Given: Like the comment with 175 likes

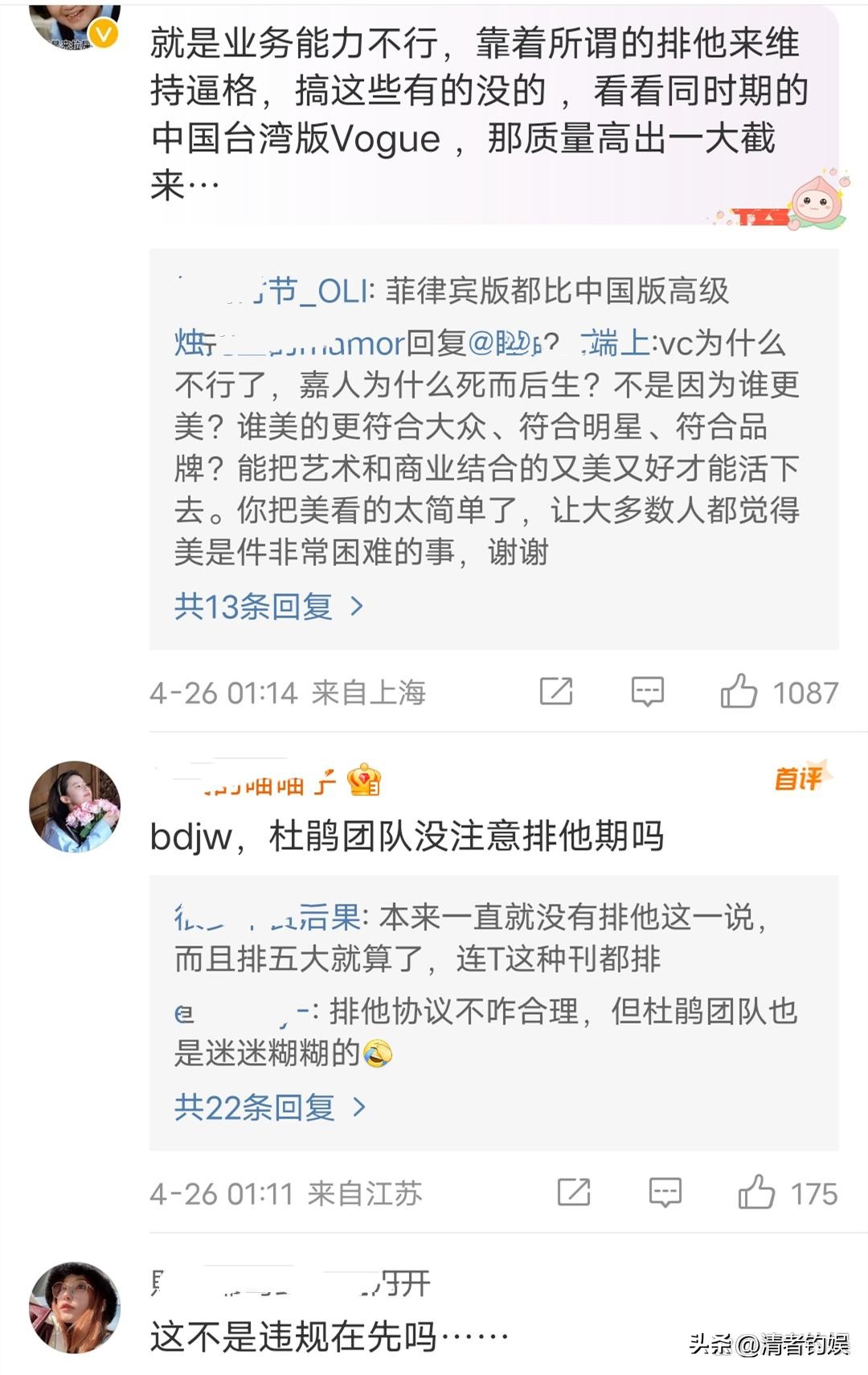Looking at the screenshot, I should [756, 1192].
